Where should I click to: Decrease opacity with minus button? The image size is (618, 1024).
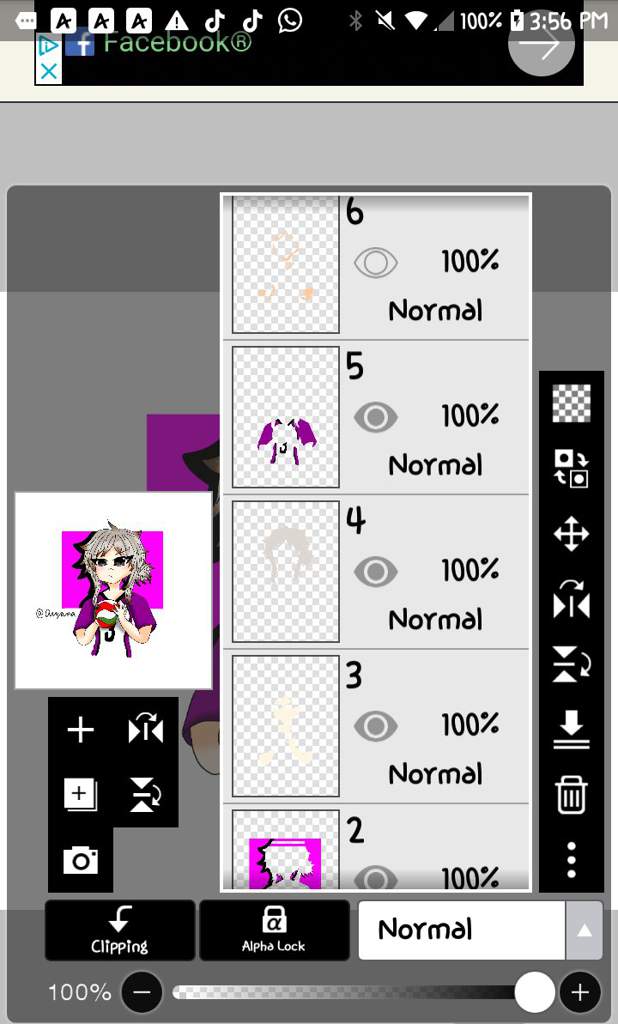pos(142,993)
